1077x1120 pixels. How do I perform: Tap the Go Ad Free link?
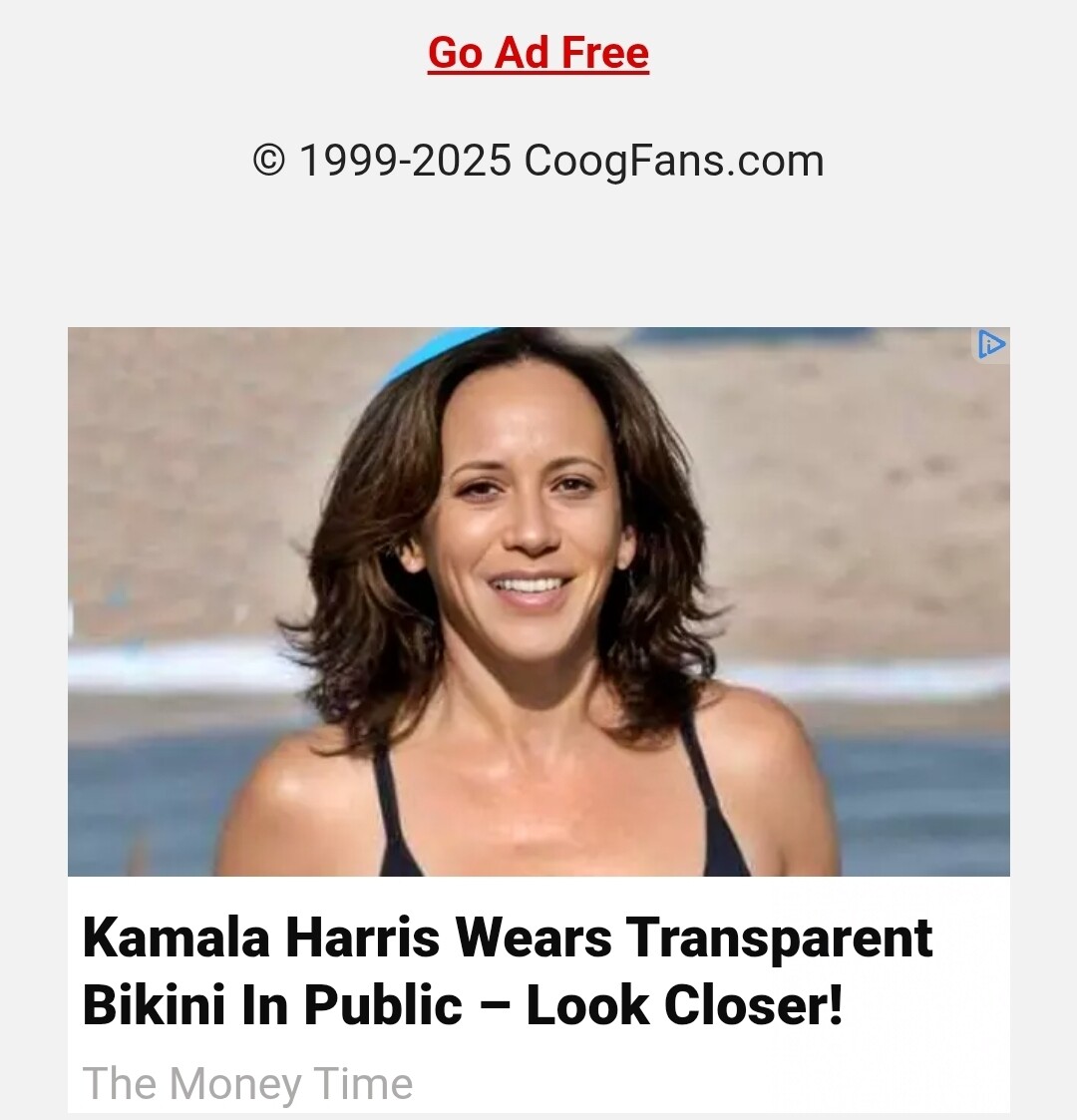point(538,53)
